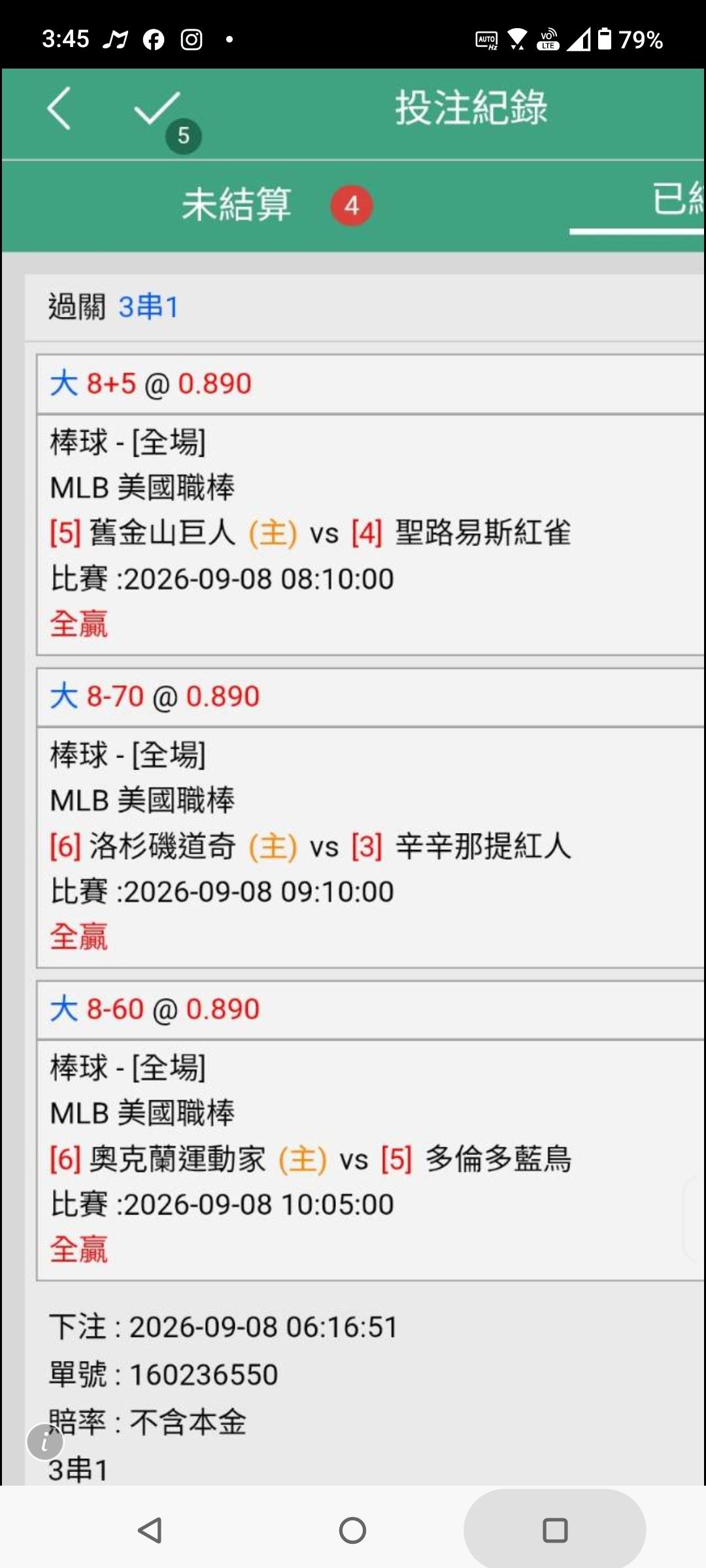Viewport: 706px width, 1568px height.
Task: Go back using the top-left arrow
Action: [59, 109]
